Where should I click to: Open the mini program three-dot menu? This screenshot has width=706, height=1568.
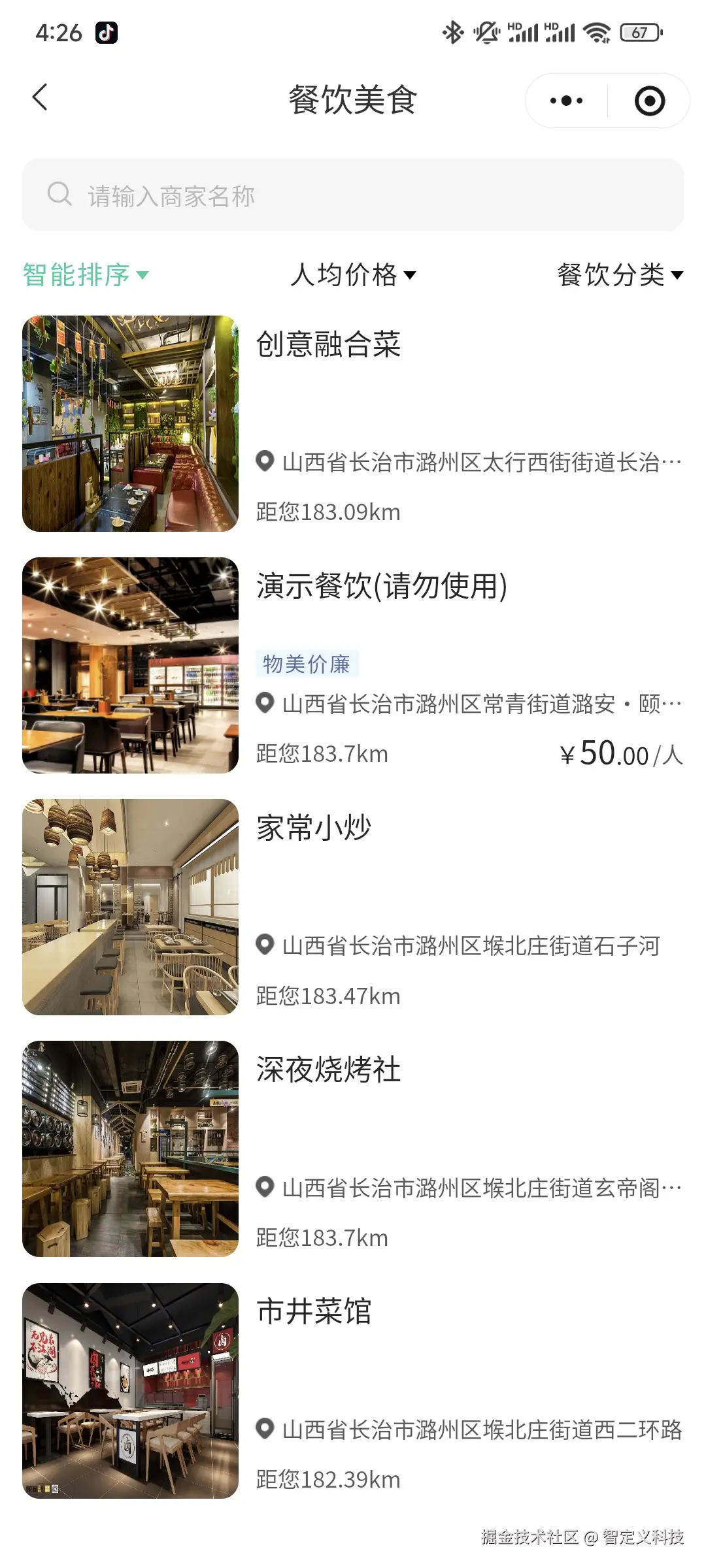(x=566, y=101)
